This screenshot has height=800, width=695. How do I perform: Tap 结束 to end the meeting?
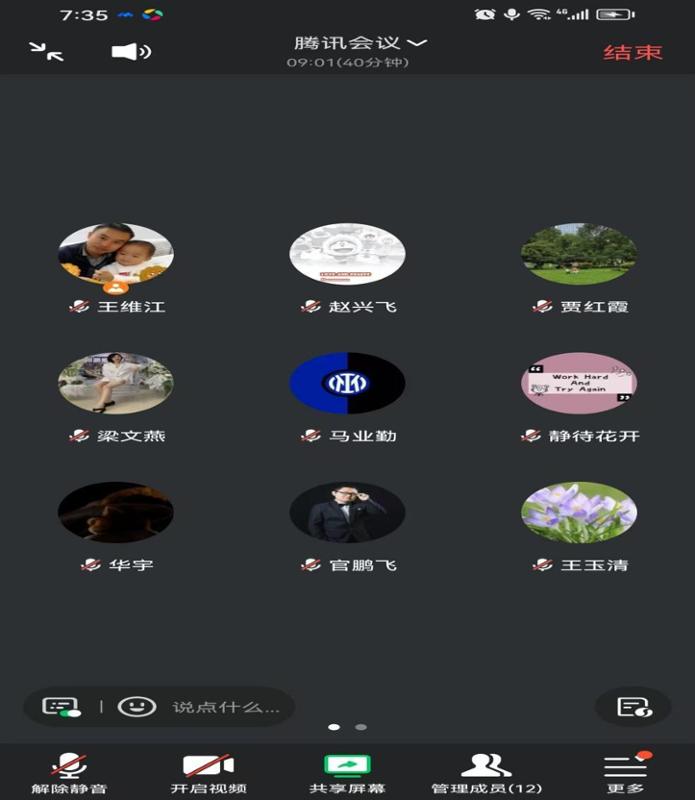632,52
